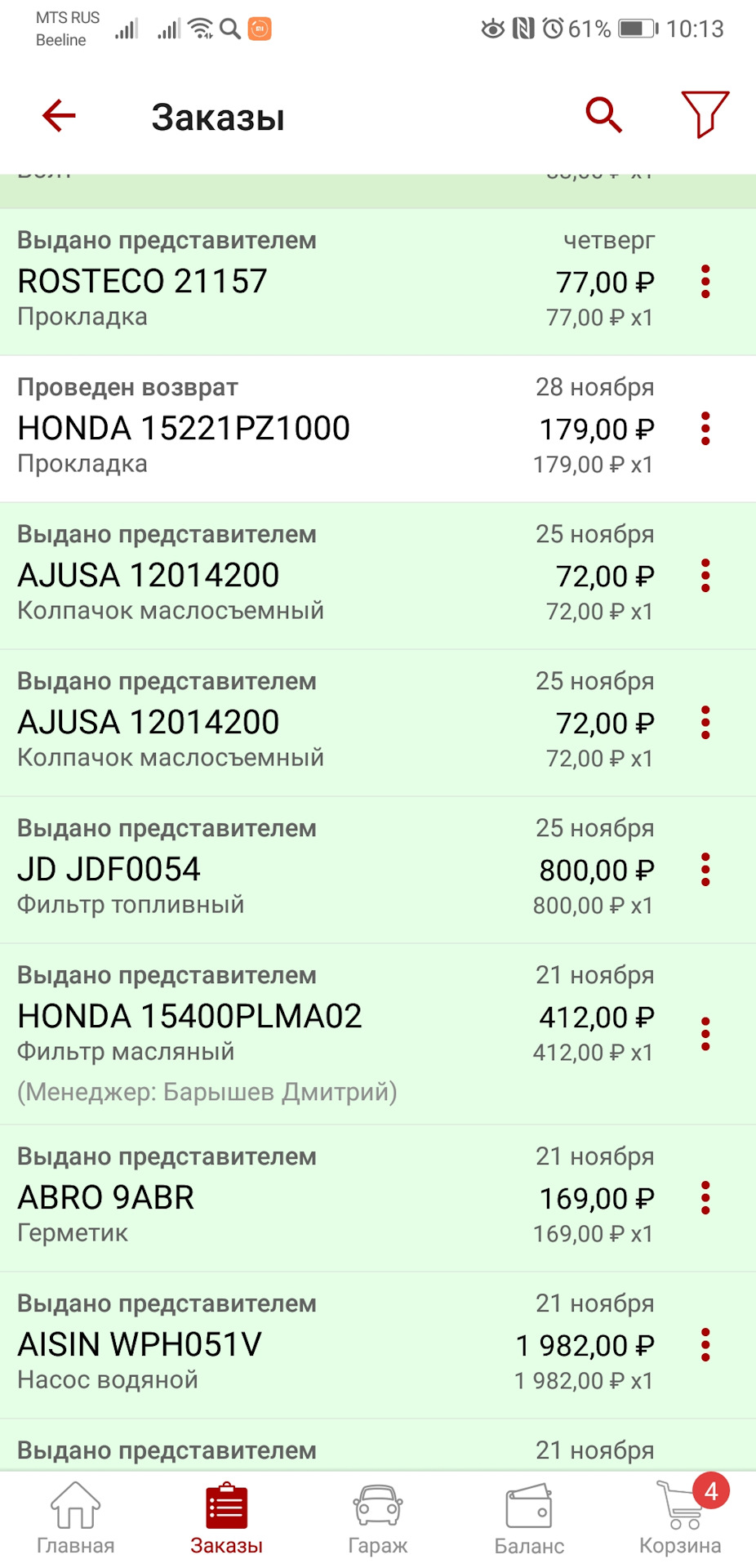Open options menu for ROSTECO 21157 order
This screenshot has height=1568, width=756.
(x=705, y=283)
